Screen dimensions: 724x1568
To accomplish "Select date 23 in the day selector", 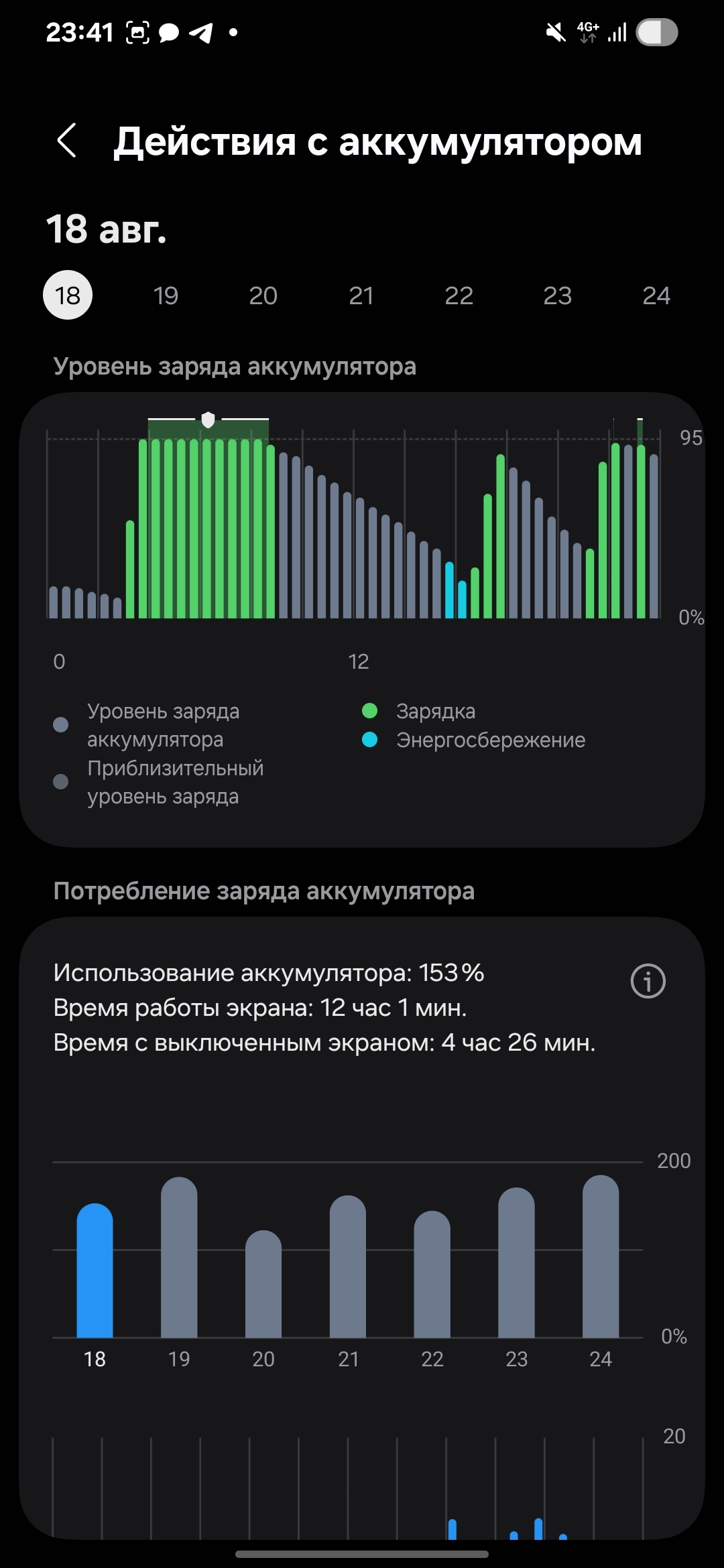I will [x=557, y=296].
